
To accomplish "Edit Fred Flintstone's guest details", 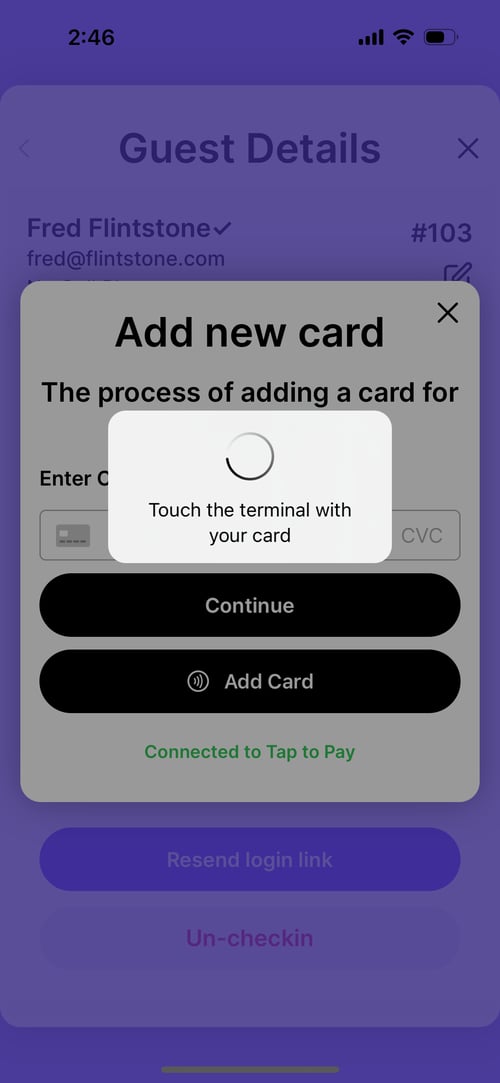I will coord(458,274).
